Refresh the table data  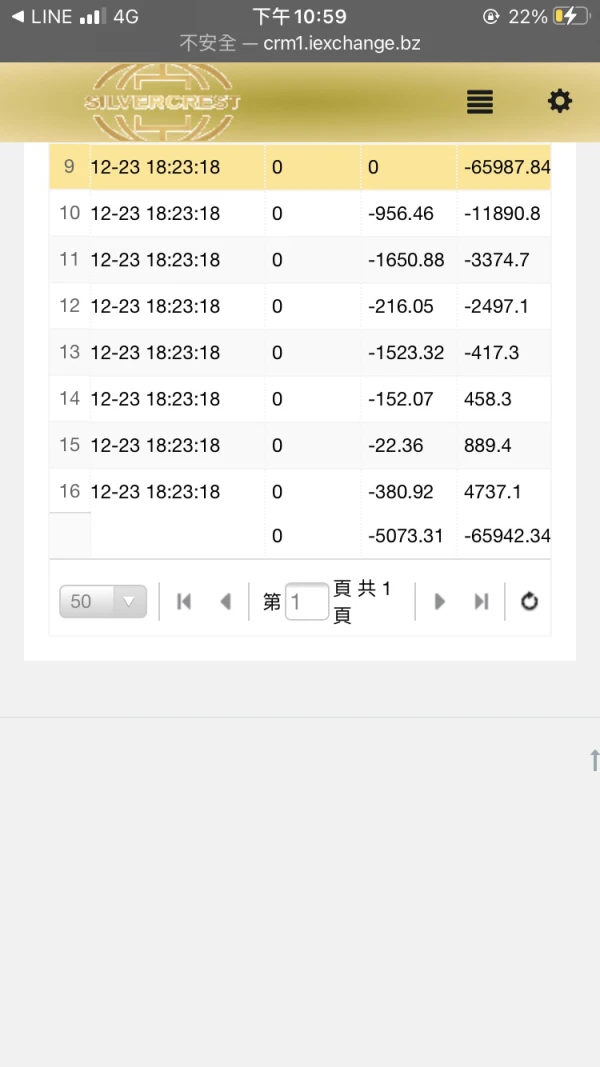529,601
